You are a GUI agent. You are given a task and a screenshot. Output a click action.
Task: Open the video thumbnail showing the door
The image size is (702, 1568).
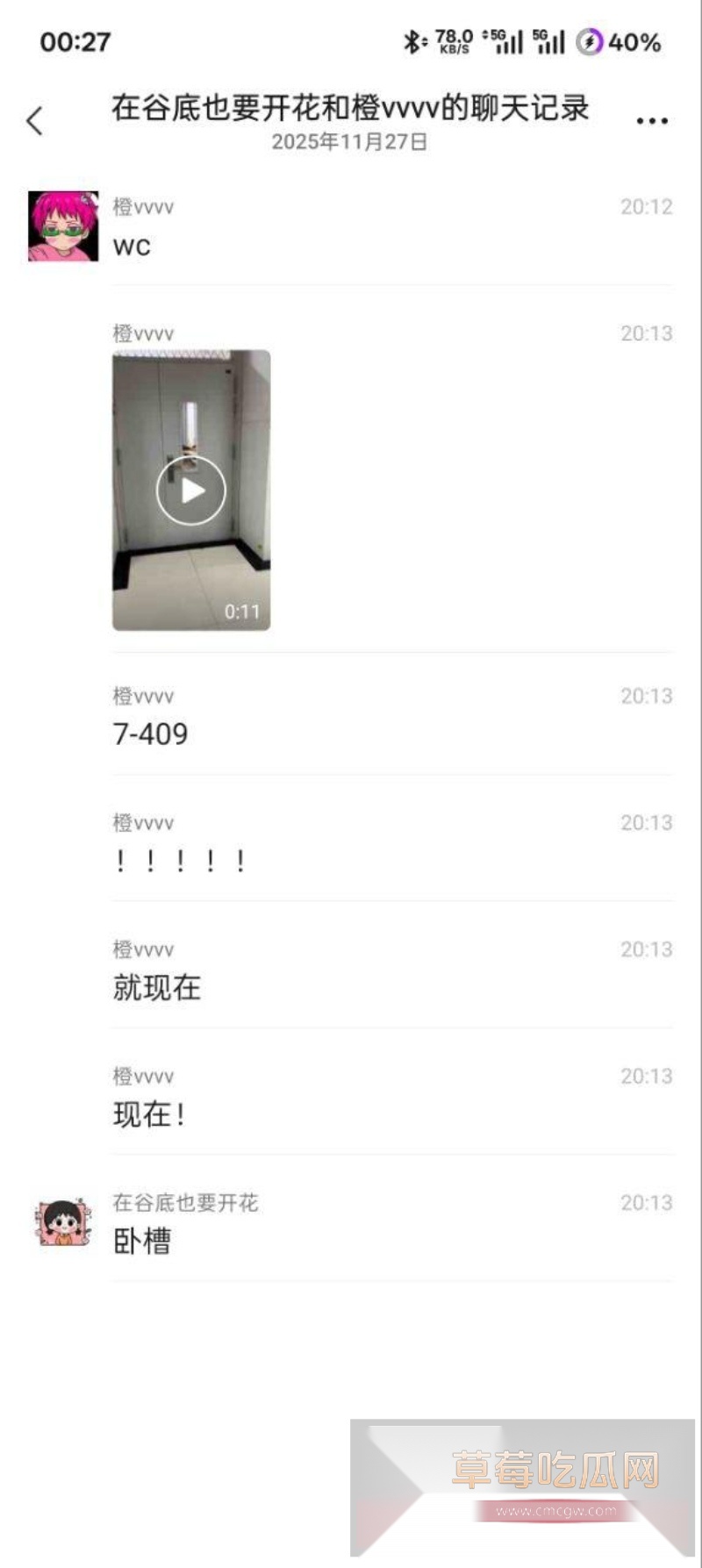click(190, 491)
